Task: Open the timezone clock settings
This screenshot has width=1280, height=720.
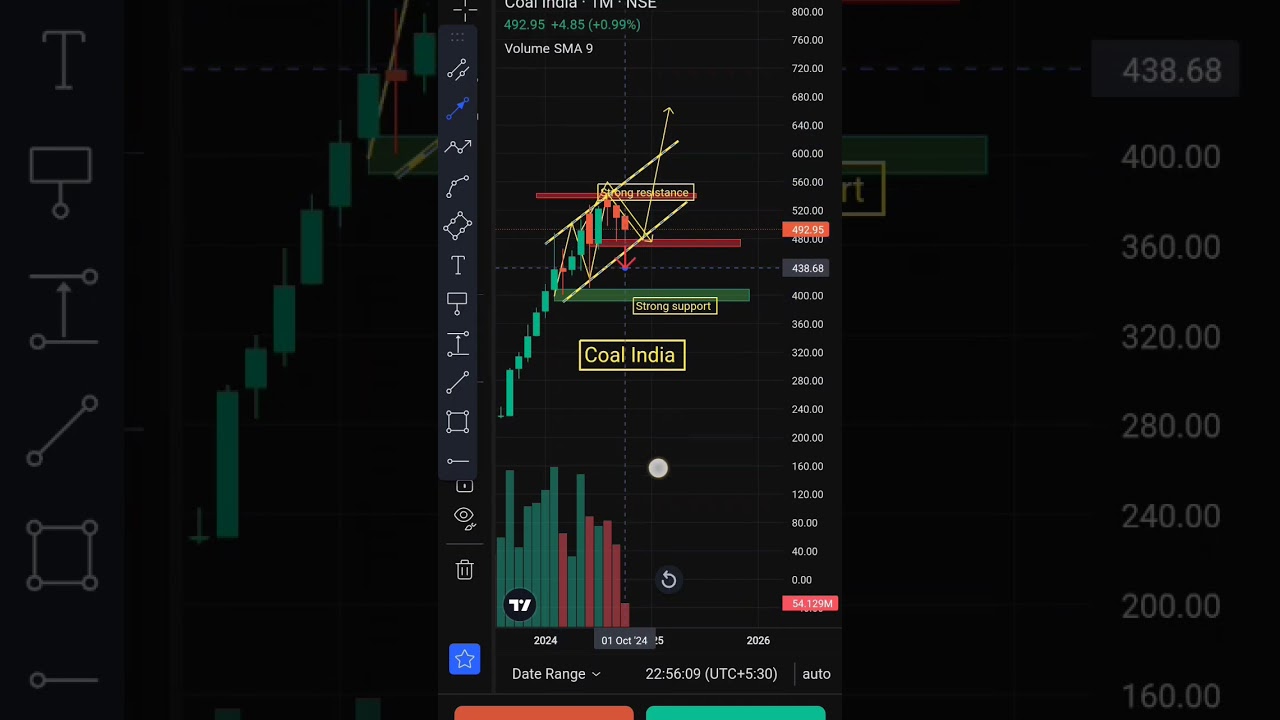Action: coord(711,674)
